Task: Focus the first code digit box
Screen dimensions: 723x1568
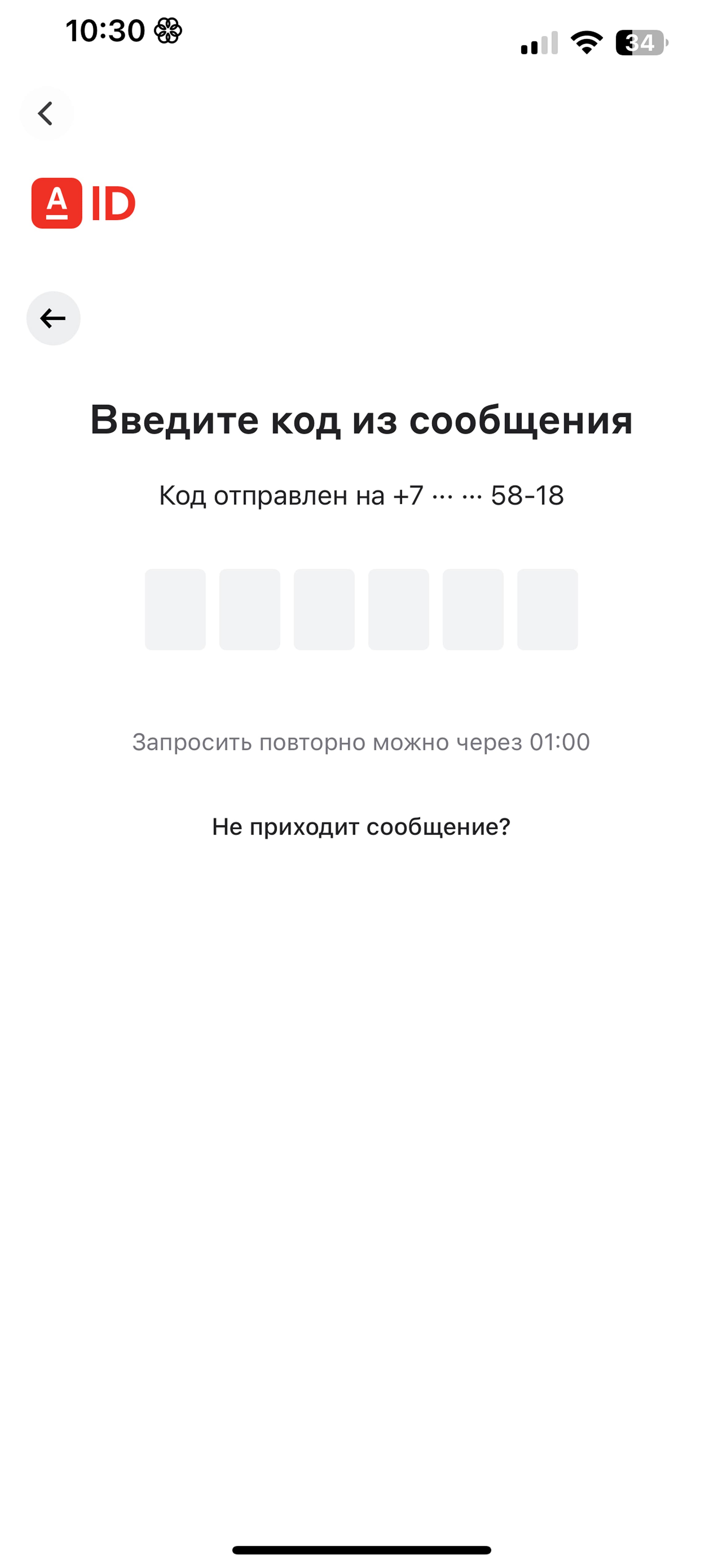Action: click(175, 609)
